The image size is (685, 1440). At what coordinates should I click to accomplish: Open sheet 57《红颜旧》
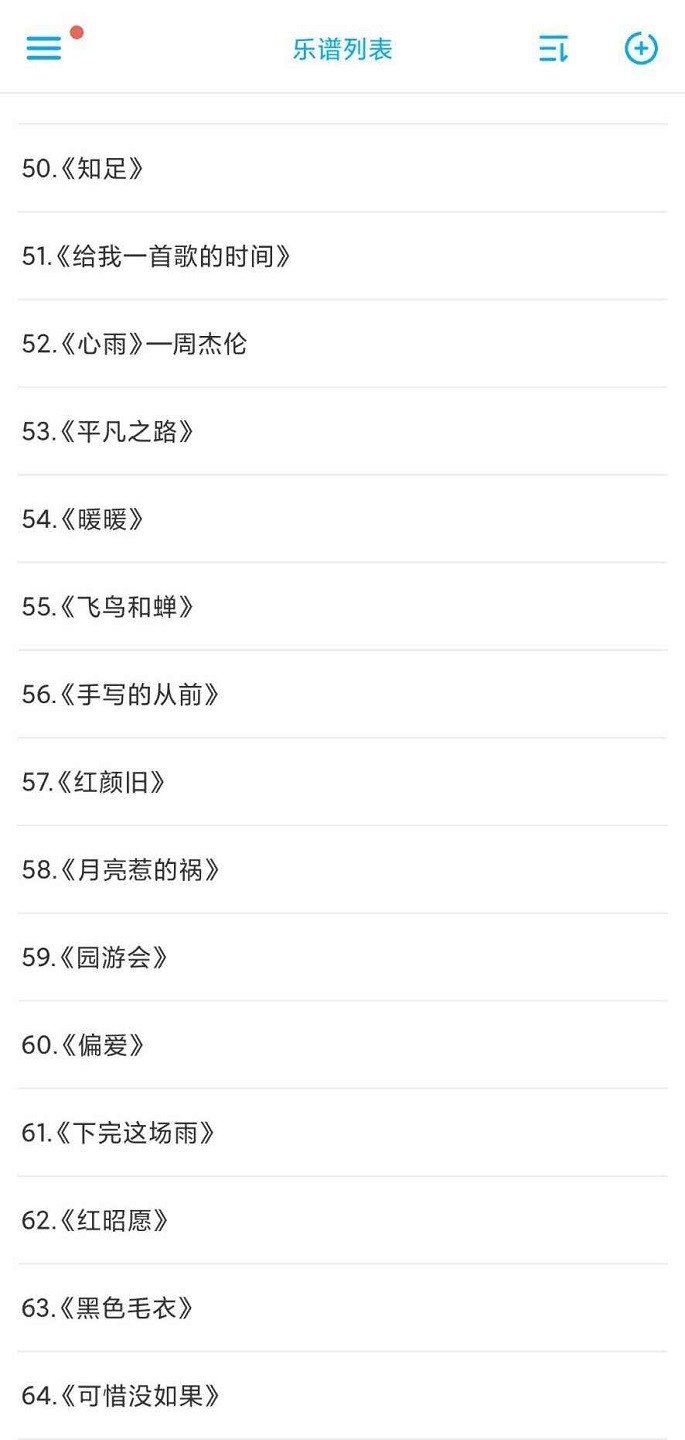(x=94, y=782)
